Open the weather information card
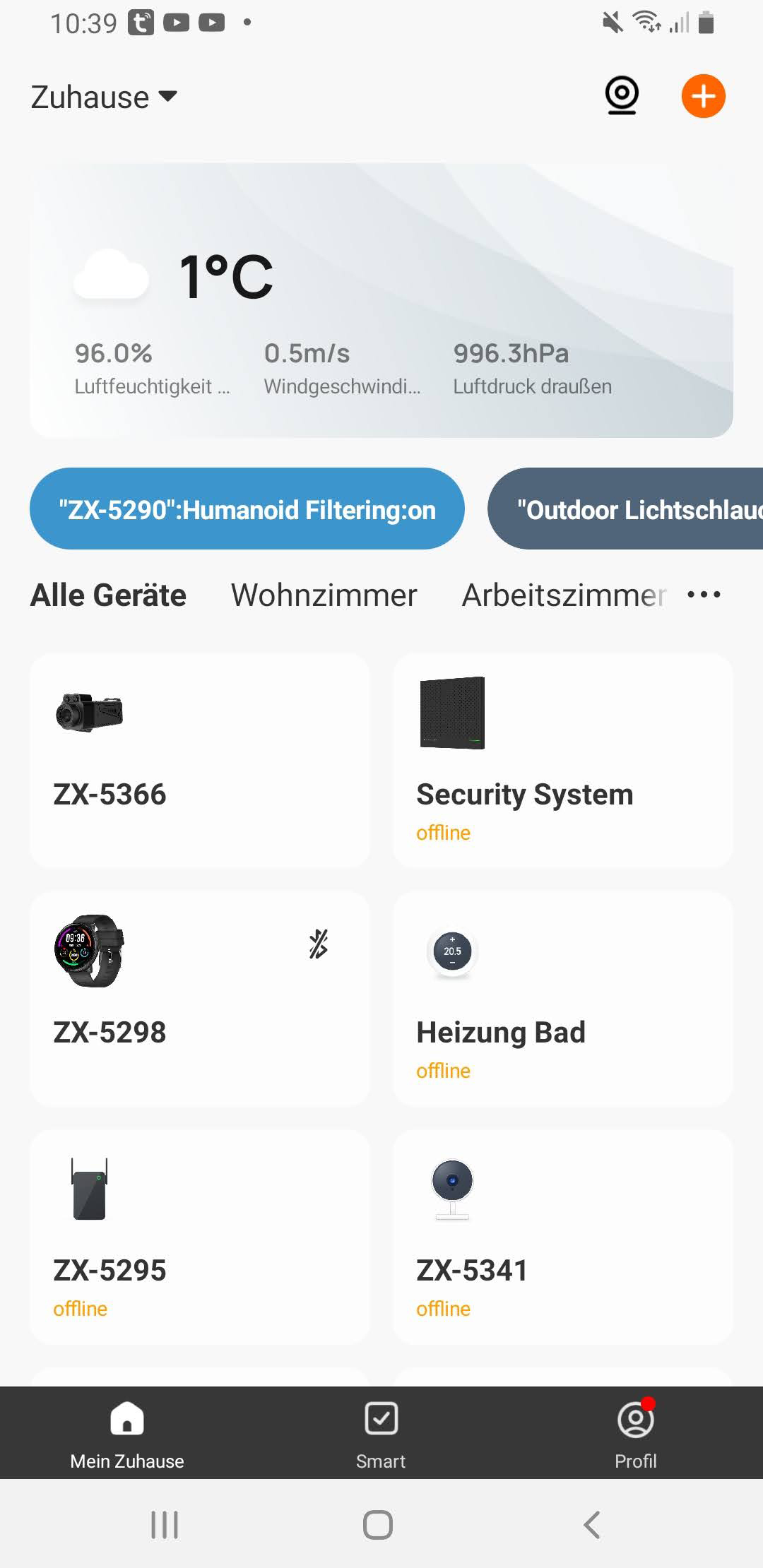The image size is (763, 1568). click(381, 300)
